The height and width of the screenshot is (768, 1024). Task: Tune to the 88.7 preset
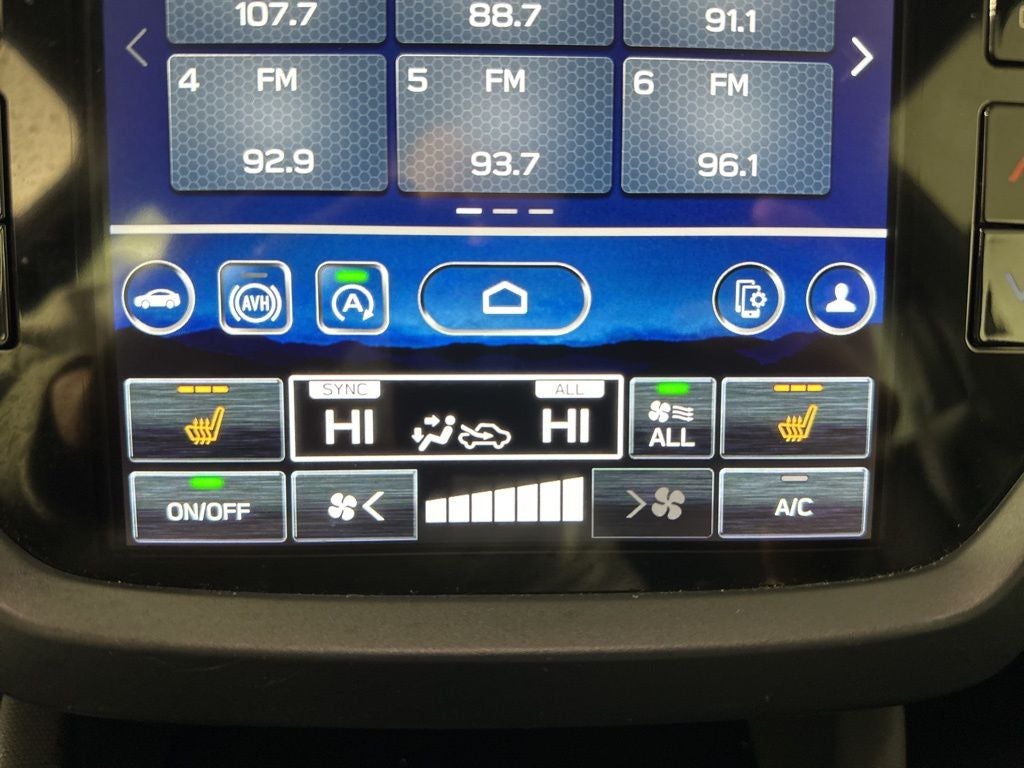[505, 20]
